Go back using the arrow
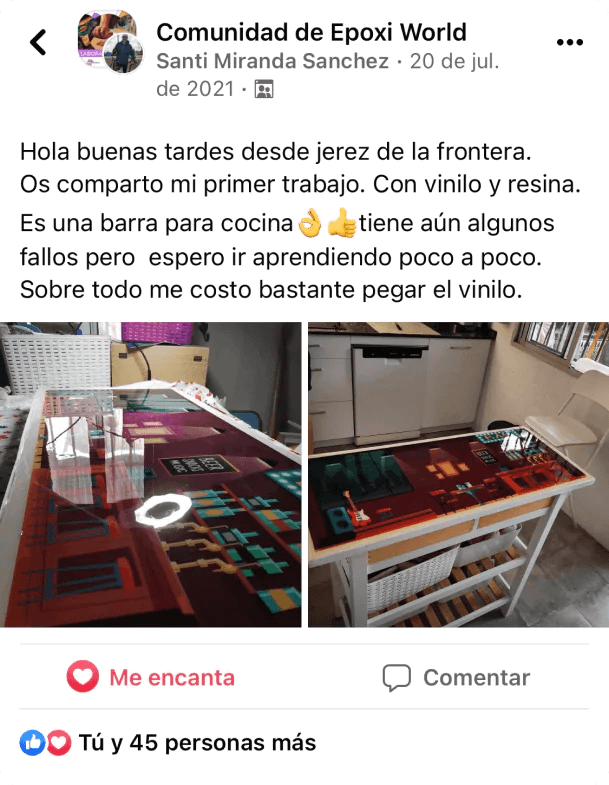Image resolution: width=609 pixels, height=785 pixels. pyautogui.click(x=38, y=43)
